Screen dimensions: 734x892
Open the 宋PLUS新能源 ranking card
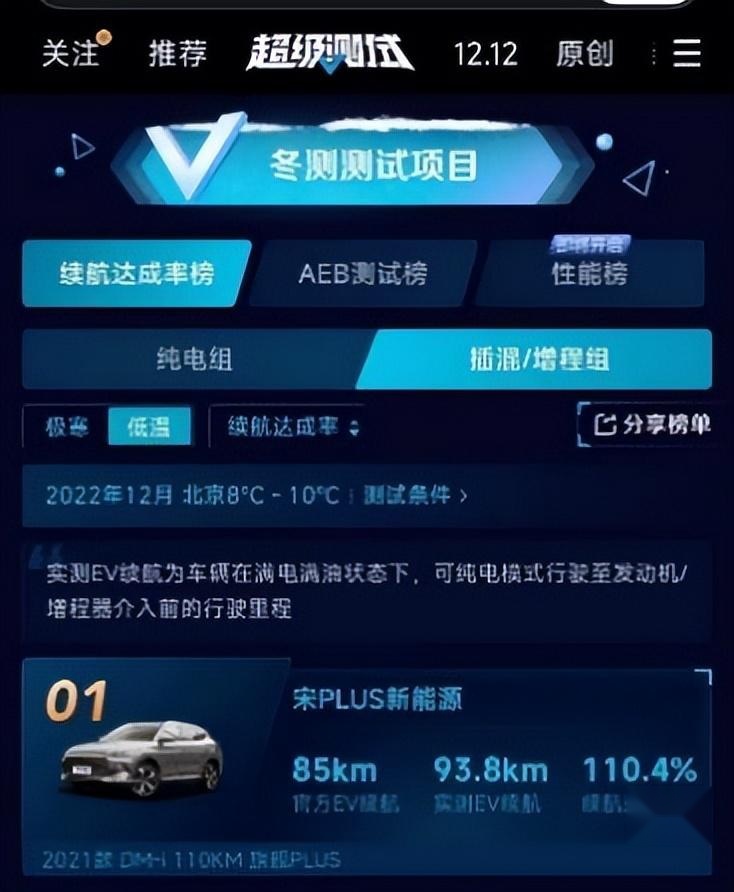pyautogui.click(x=366, y=765)
